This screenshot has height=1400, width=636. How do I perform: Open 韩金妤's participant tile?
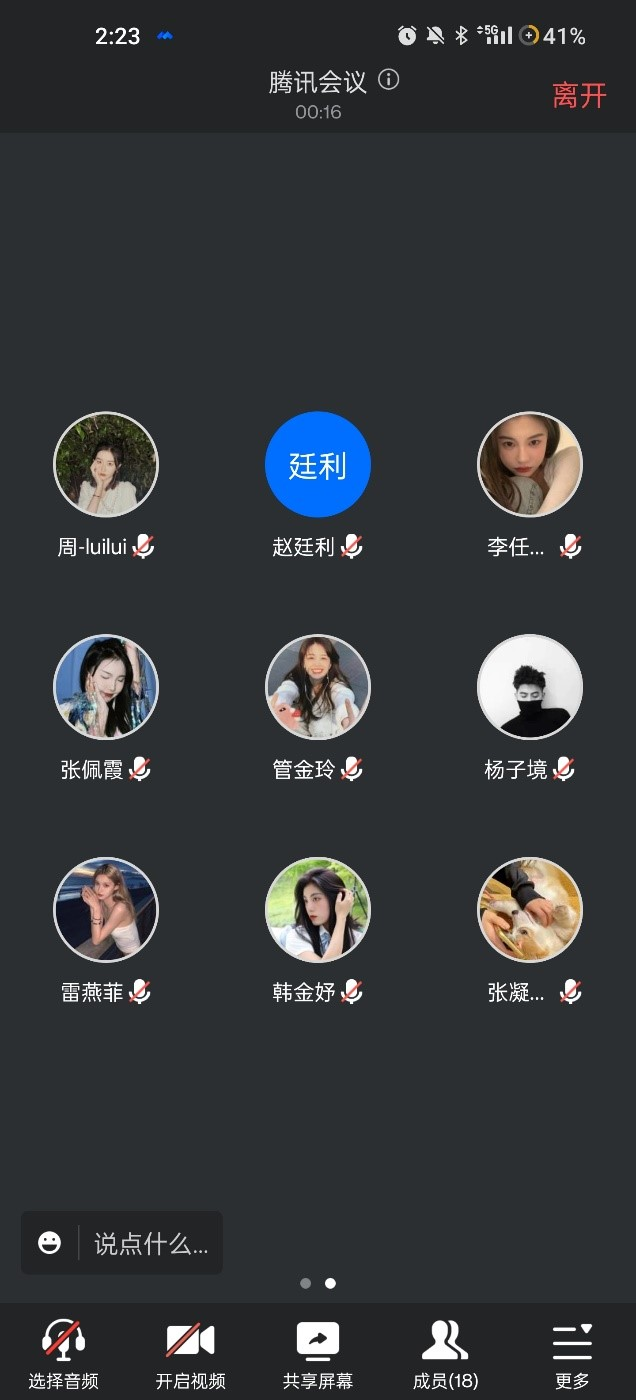pyautogui.click(x=318, y=909)
